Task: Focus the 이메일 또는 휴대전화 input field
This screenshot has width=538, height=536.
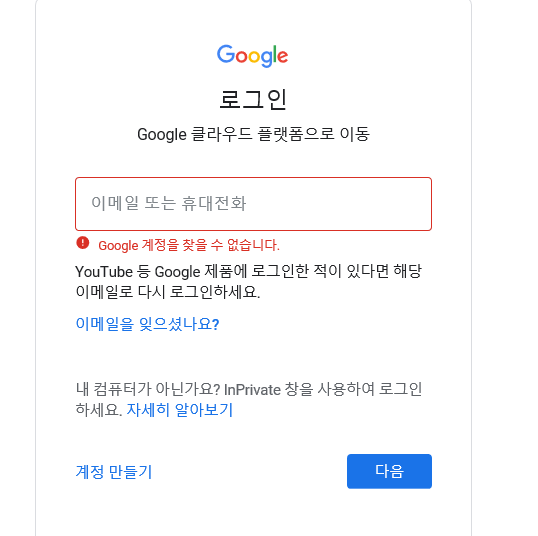Action: pyautogui.click(x=253, y=204)
